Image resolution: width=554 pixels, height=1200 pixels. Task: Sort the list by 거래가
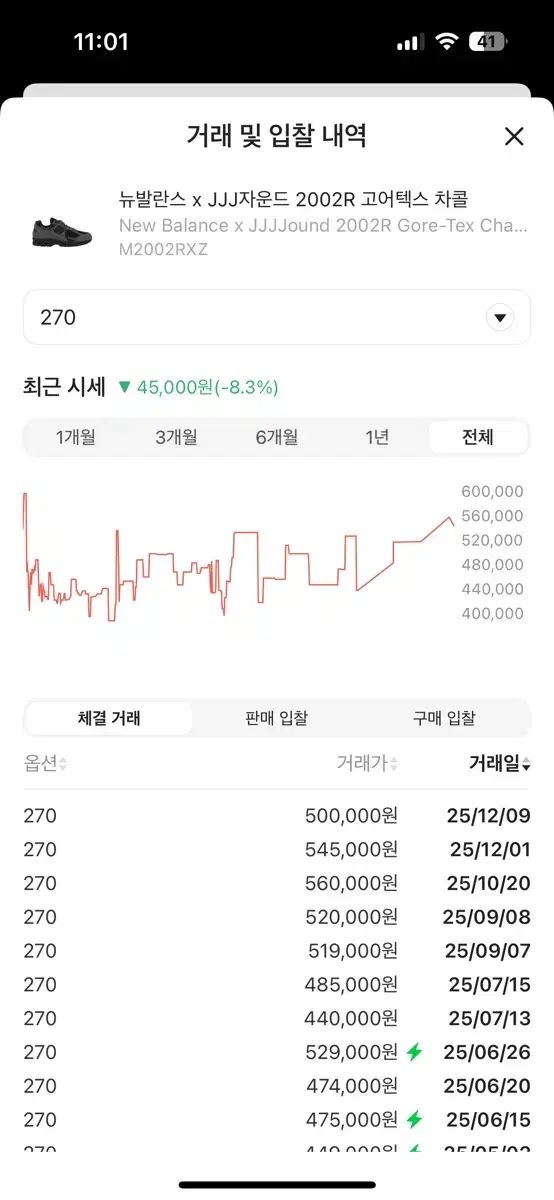pyautogui.click(x=367, y=764)
